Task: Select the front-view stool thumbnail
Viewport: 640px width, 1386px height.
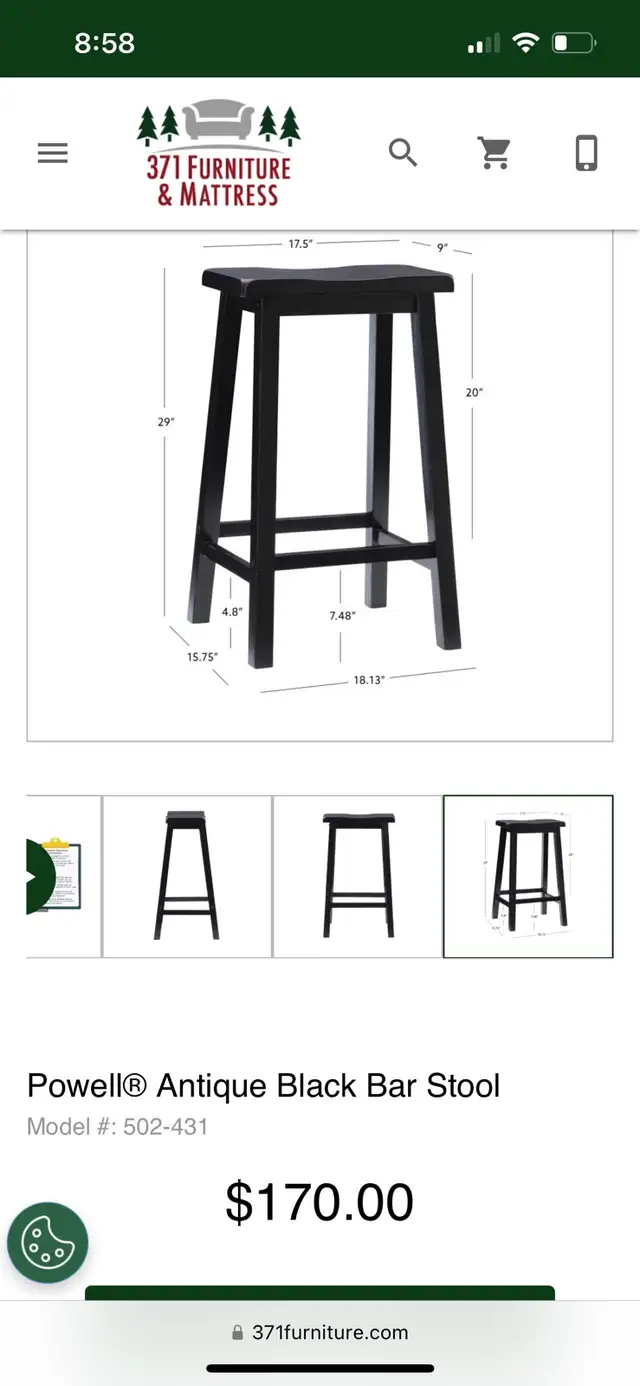Action: click(357, 876)
